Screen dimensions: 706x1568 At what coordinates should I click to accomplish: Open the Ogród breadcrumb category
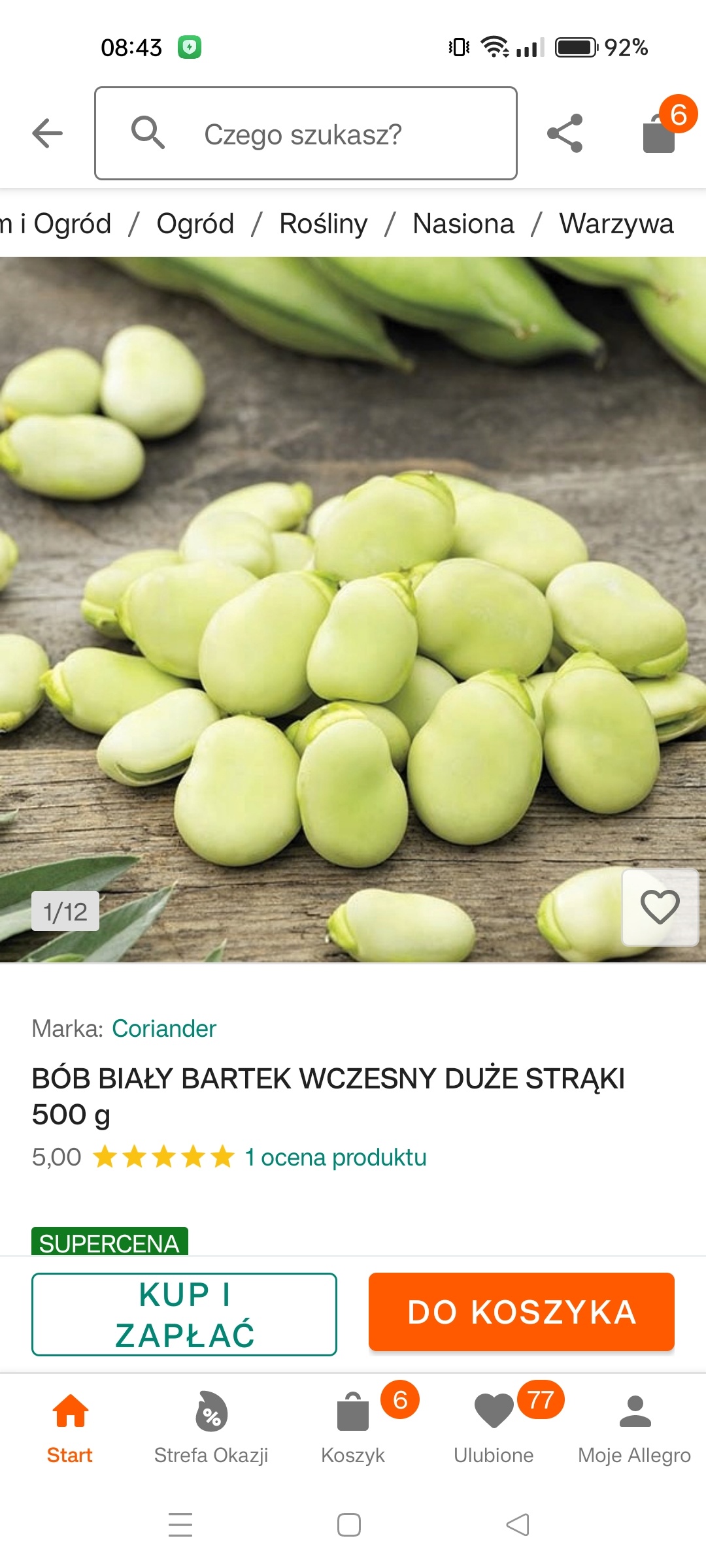(x=195, y=224)
